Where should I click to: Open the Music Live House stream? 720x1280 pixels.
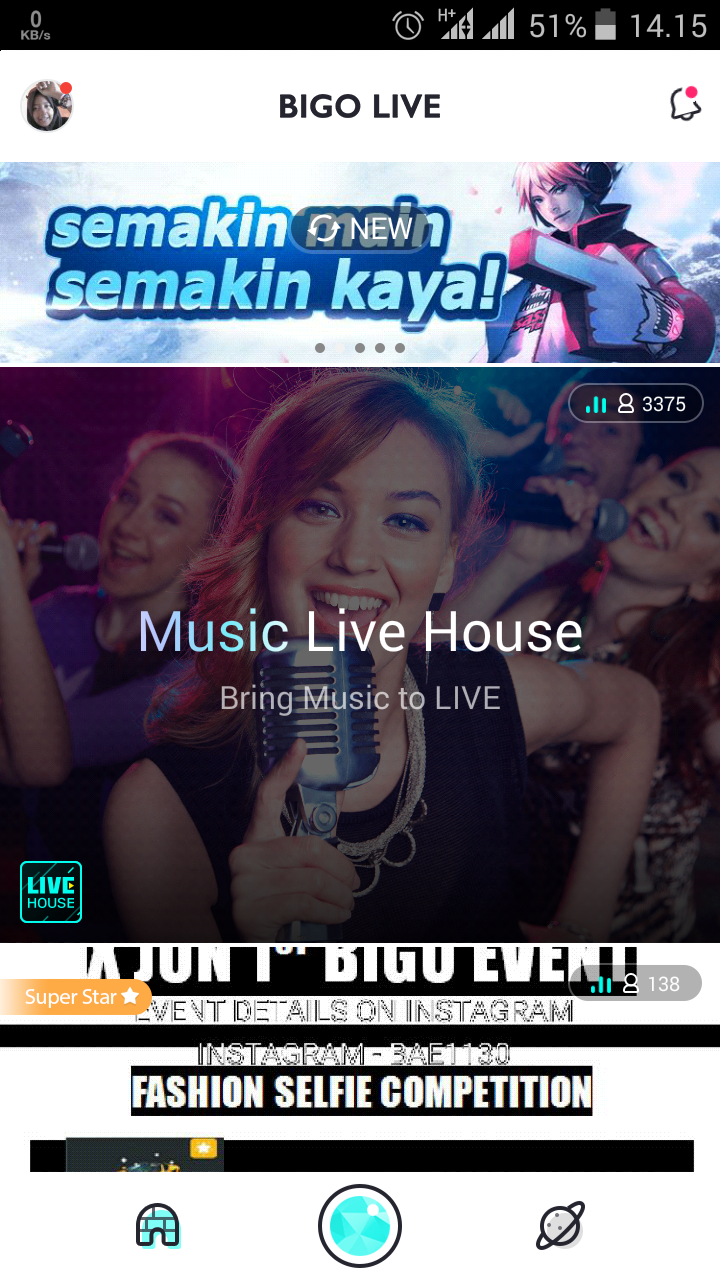360,655
